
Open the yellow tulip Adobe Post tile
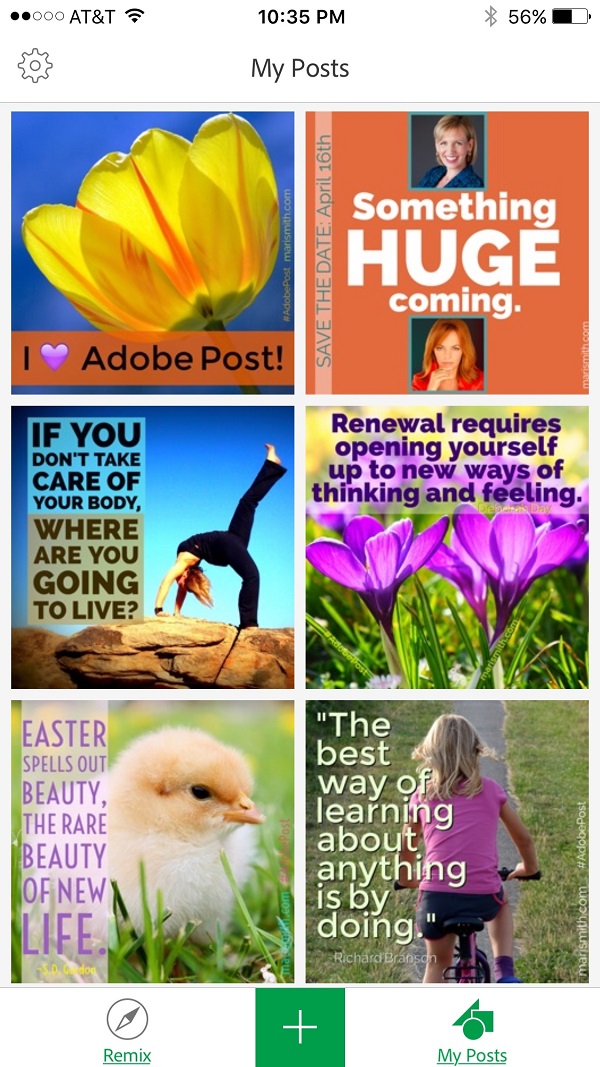pyautogui.click(x=152, y=252)
